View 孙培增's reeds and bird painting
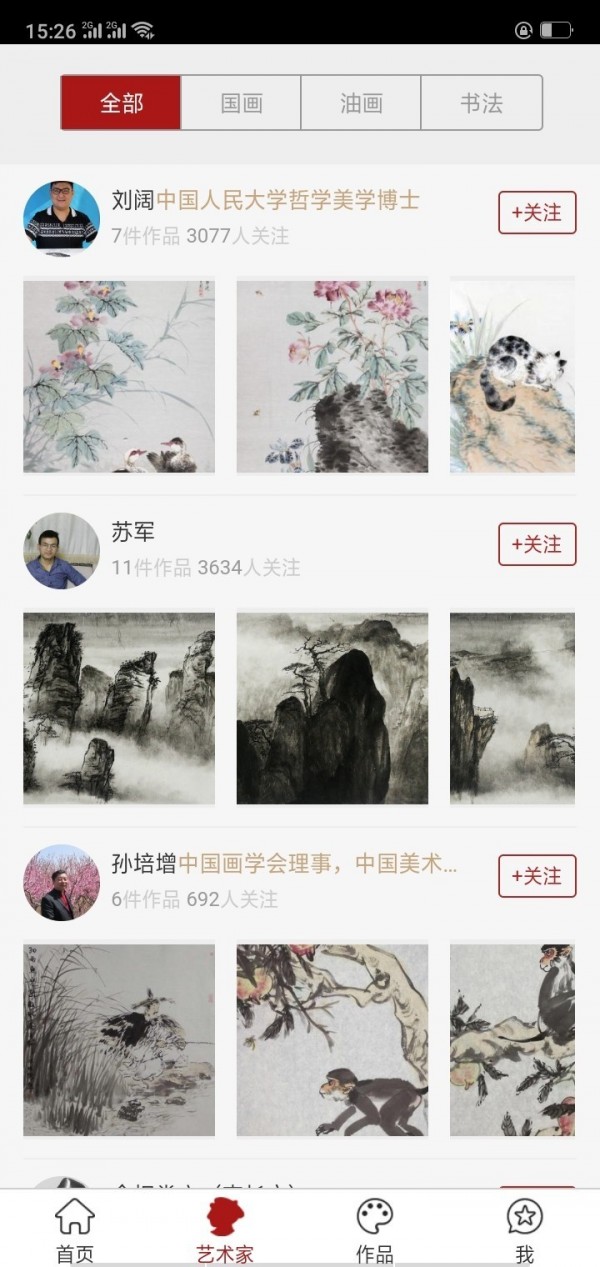Viewport: 600px width, 1267px height. click(119, 1040)
